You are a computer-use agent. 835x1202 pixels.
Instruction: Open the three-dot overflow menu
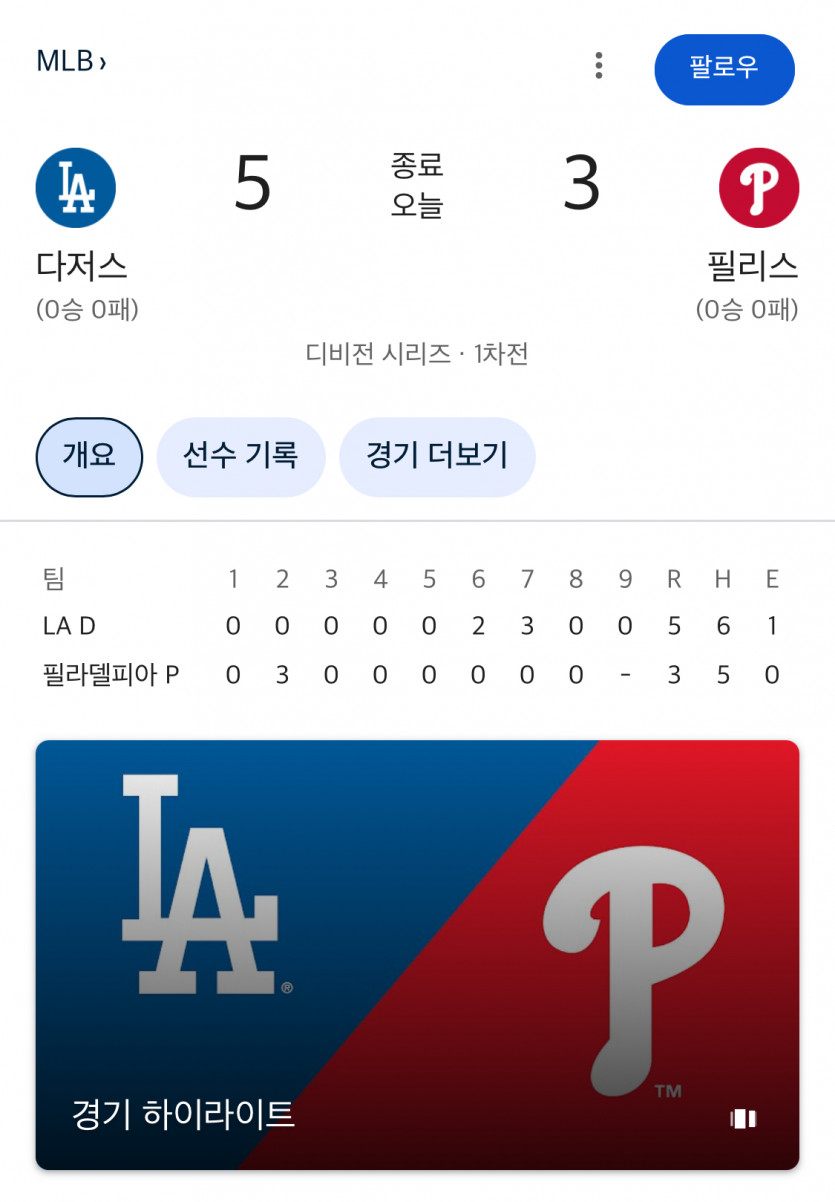click(598, 66)
